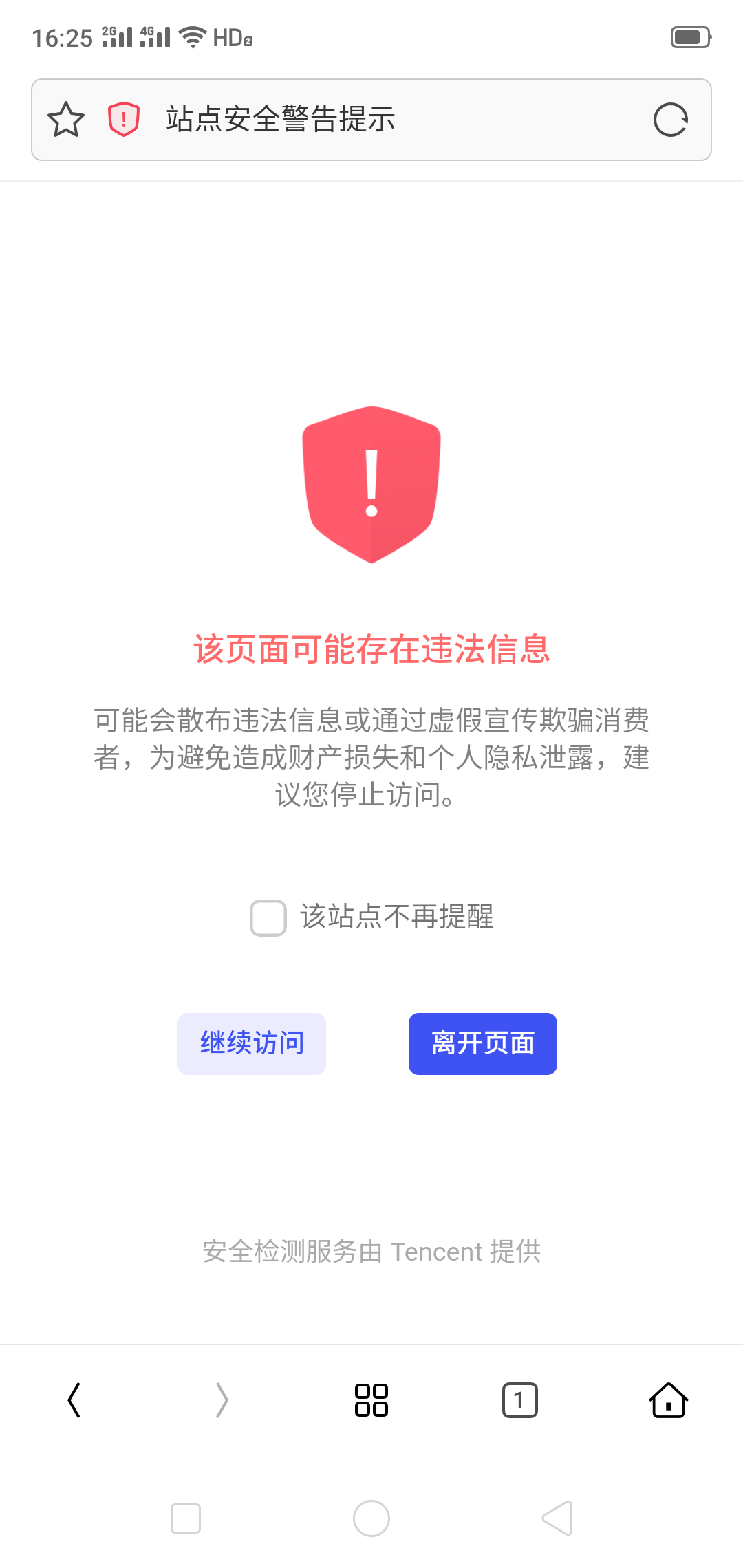Go back to the previous page in the browser
Screen dimensions: 743x1568
(x=74, y=1400)
